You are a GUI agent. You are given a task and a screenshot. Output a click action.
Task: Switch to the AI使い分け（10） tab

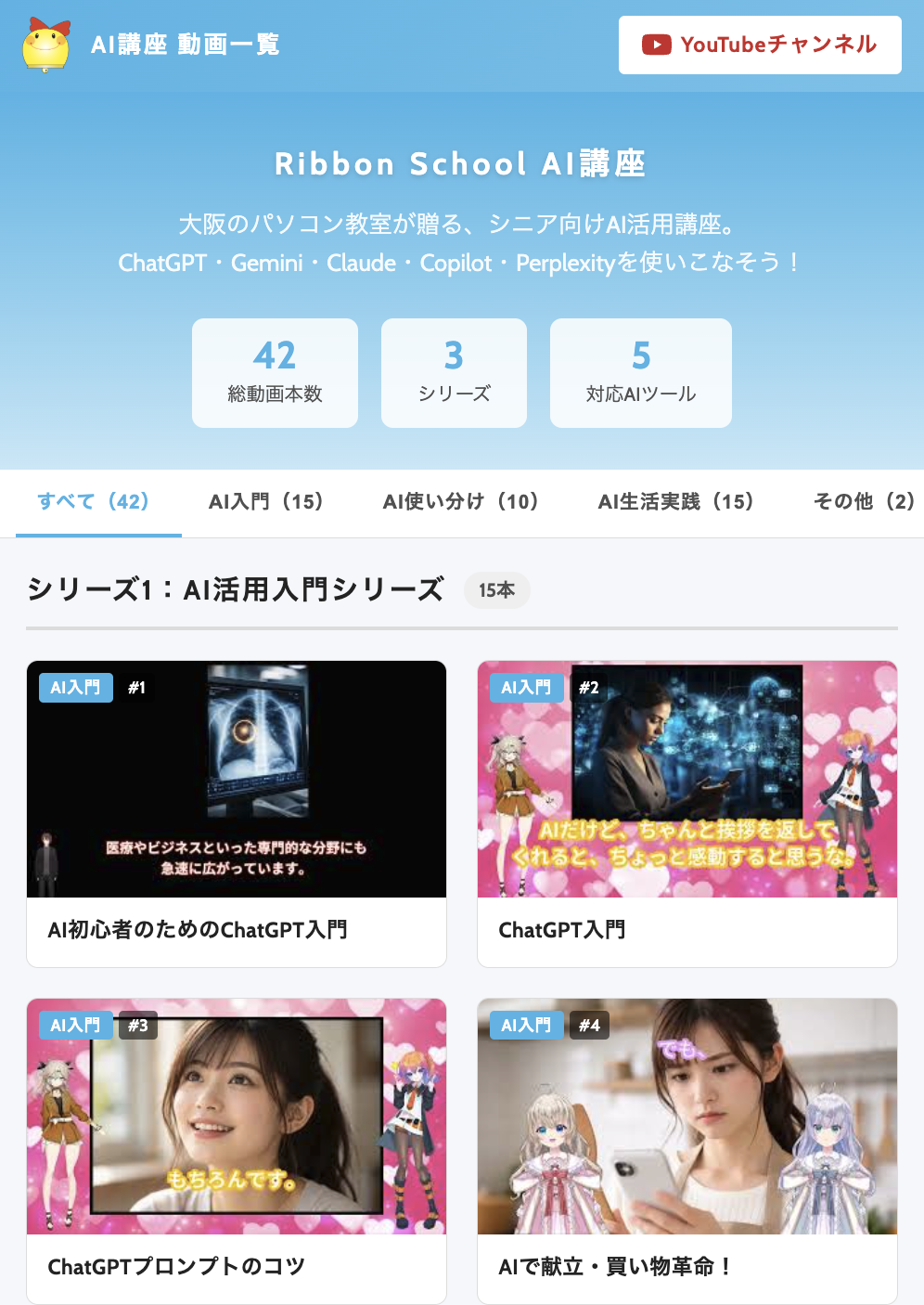click(461, 502)
